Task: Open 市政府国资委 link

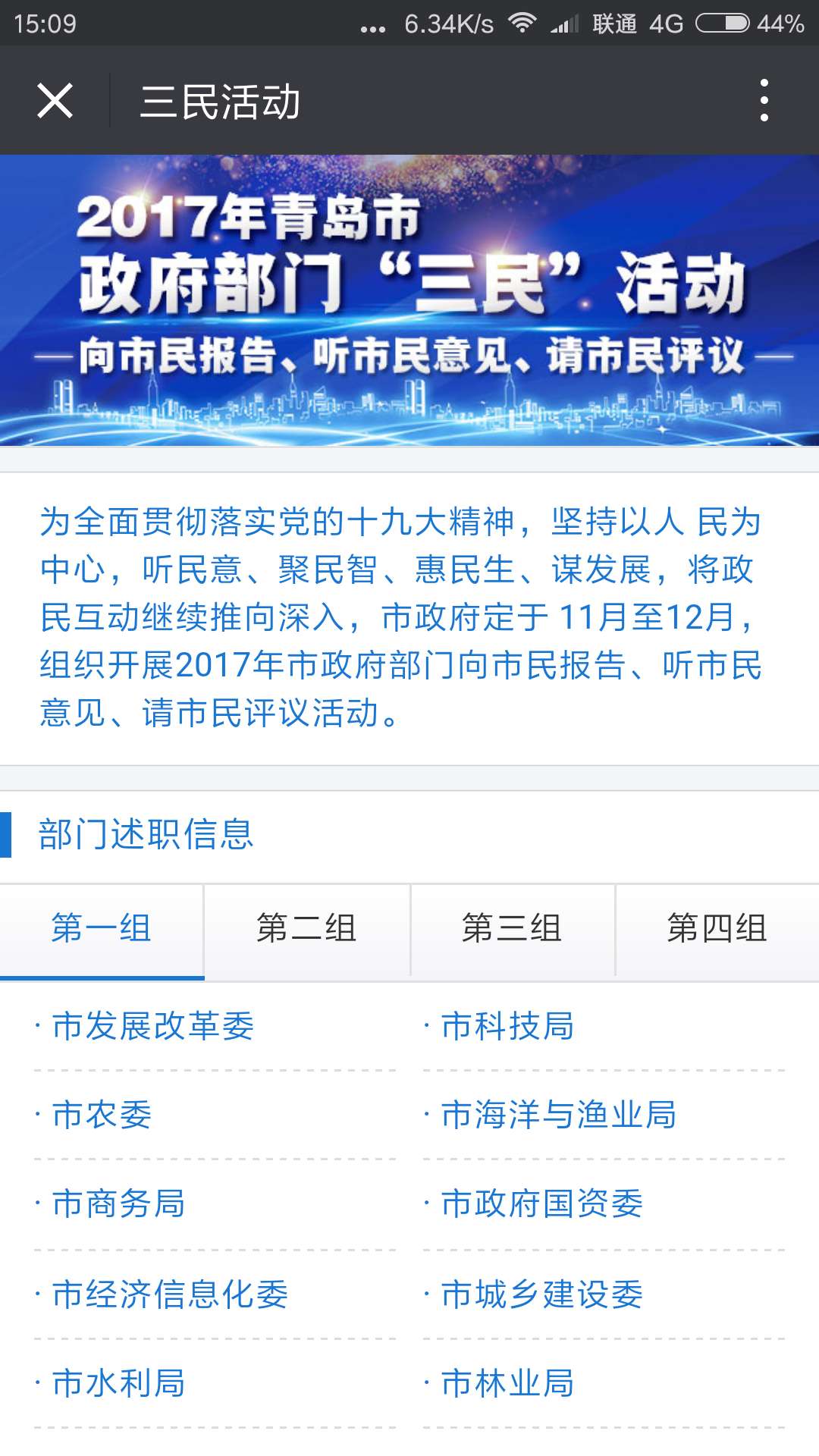Action: tap(541, 1203)
